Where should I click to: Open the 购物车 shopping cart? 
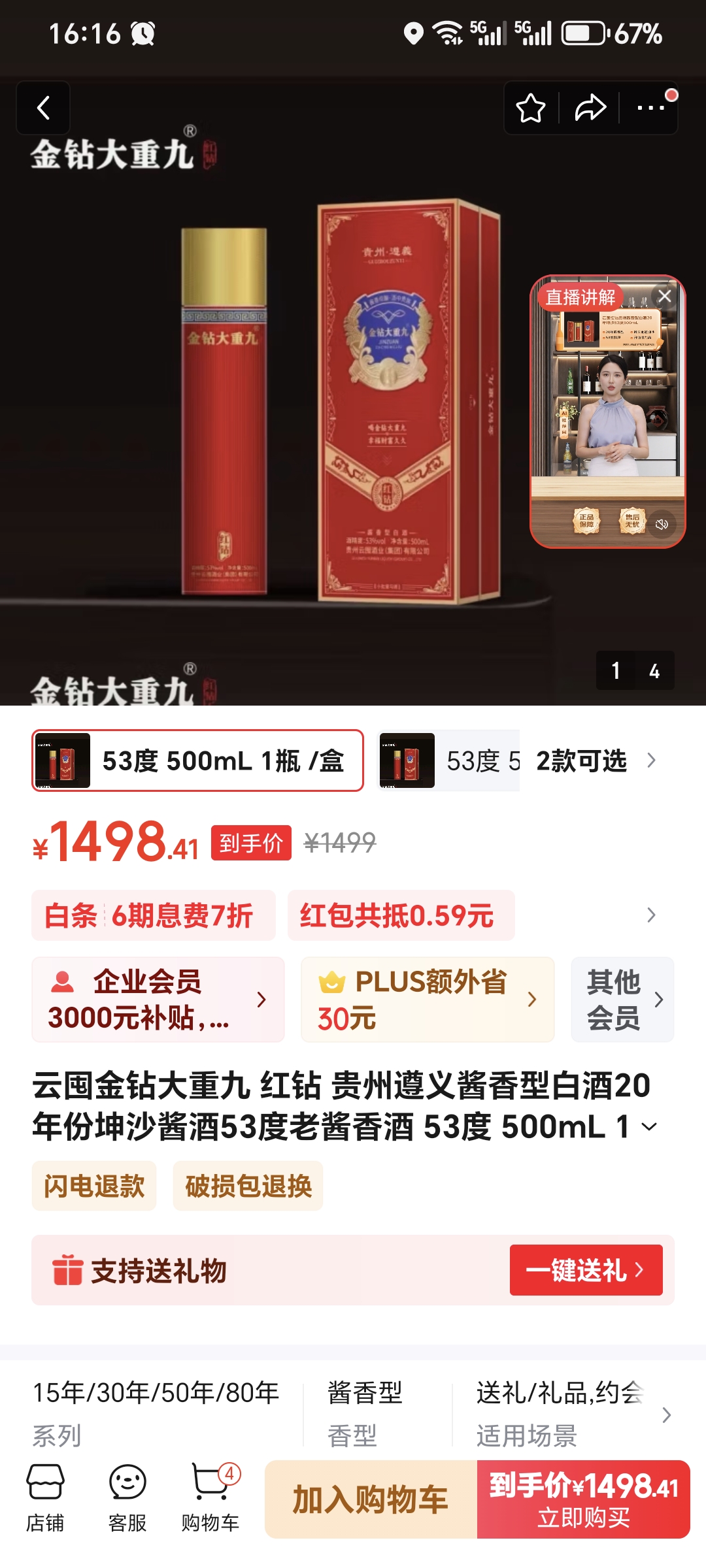(210, 1497)
